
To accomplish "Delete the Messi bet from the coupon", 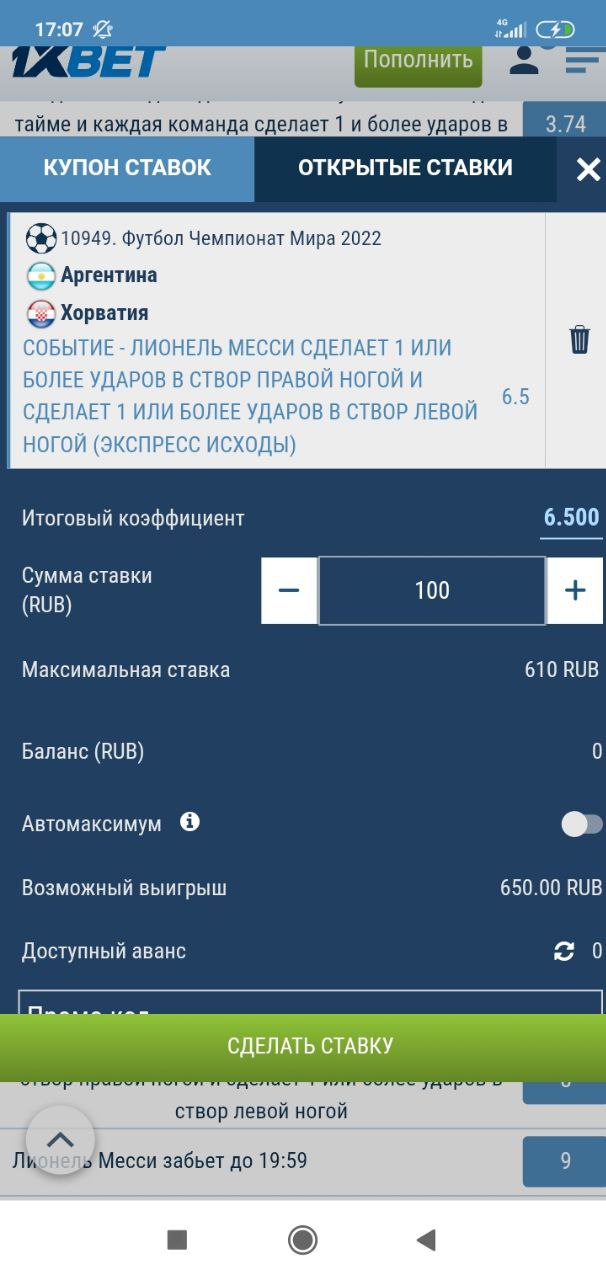I will coord(580,340).
